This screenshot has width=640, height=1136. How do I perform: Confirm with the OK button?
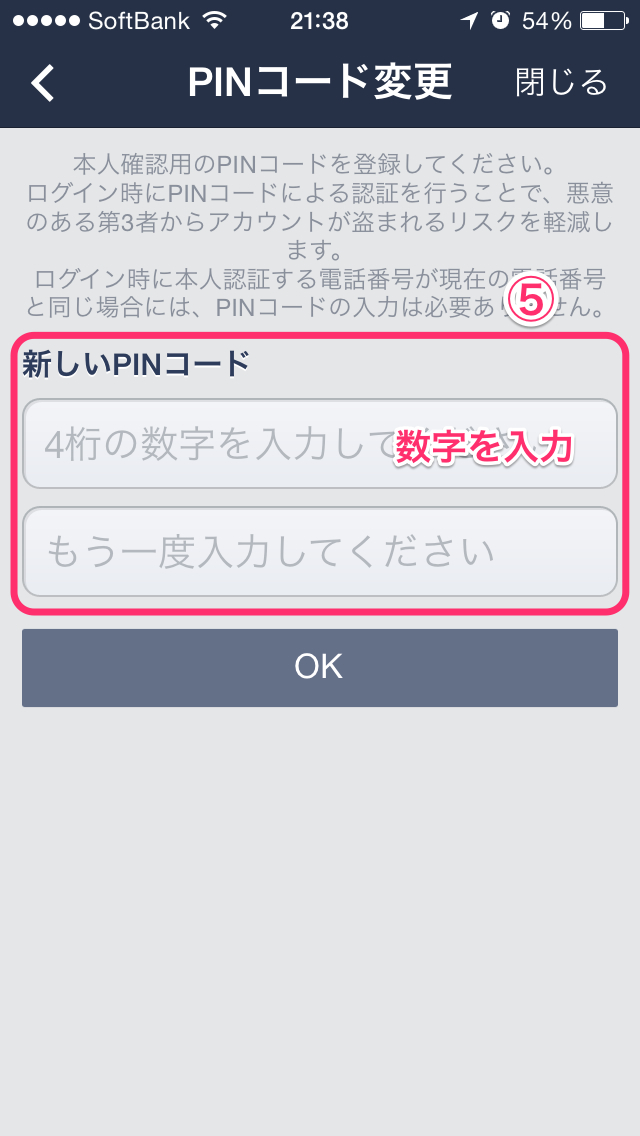coord(320,667)
